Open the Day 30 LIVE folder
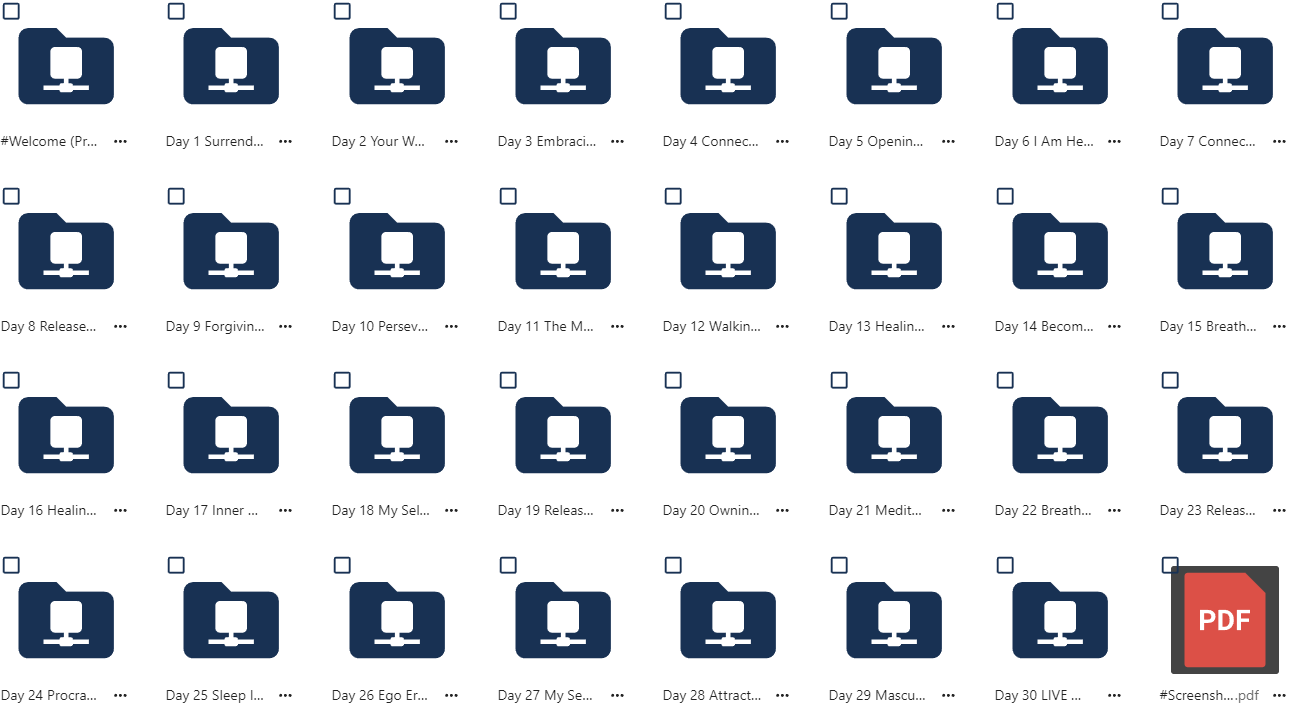Viewport: 1302px width, 723px height. tap(1060, 620)
